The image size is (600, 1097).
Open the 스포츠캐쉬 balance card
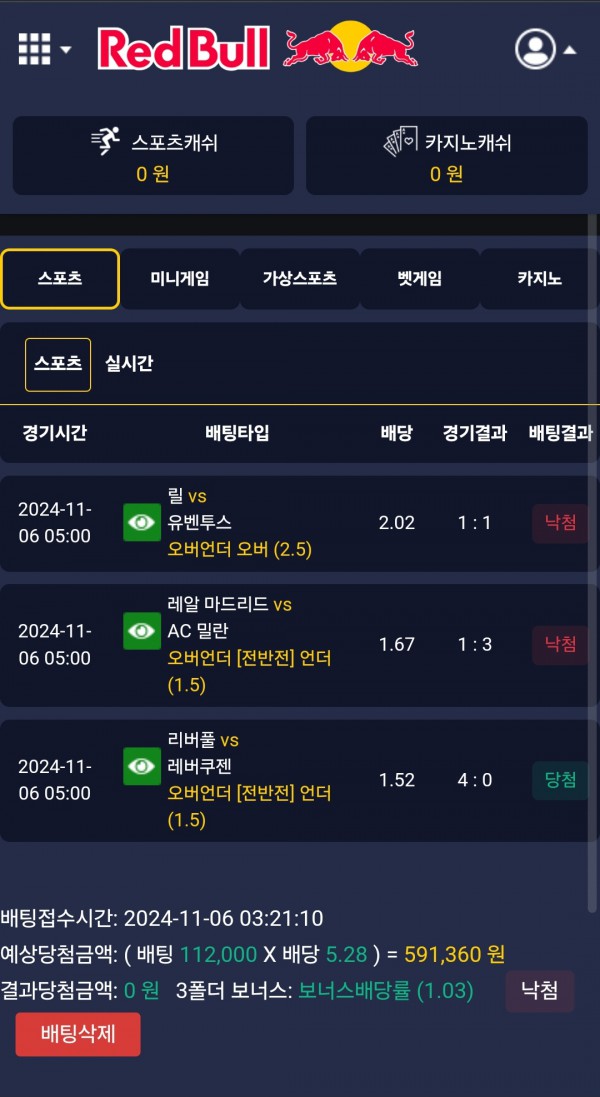pyautogui.click(x=153, y=156)
